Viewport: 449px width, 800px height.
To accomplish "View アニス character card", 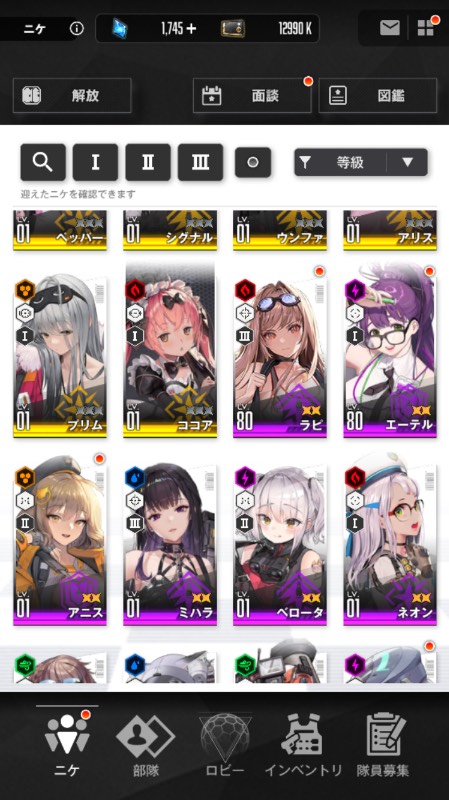I will coord(60,542).
